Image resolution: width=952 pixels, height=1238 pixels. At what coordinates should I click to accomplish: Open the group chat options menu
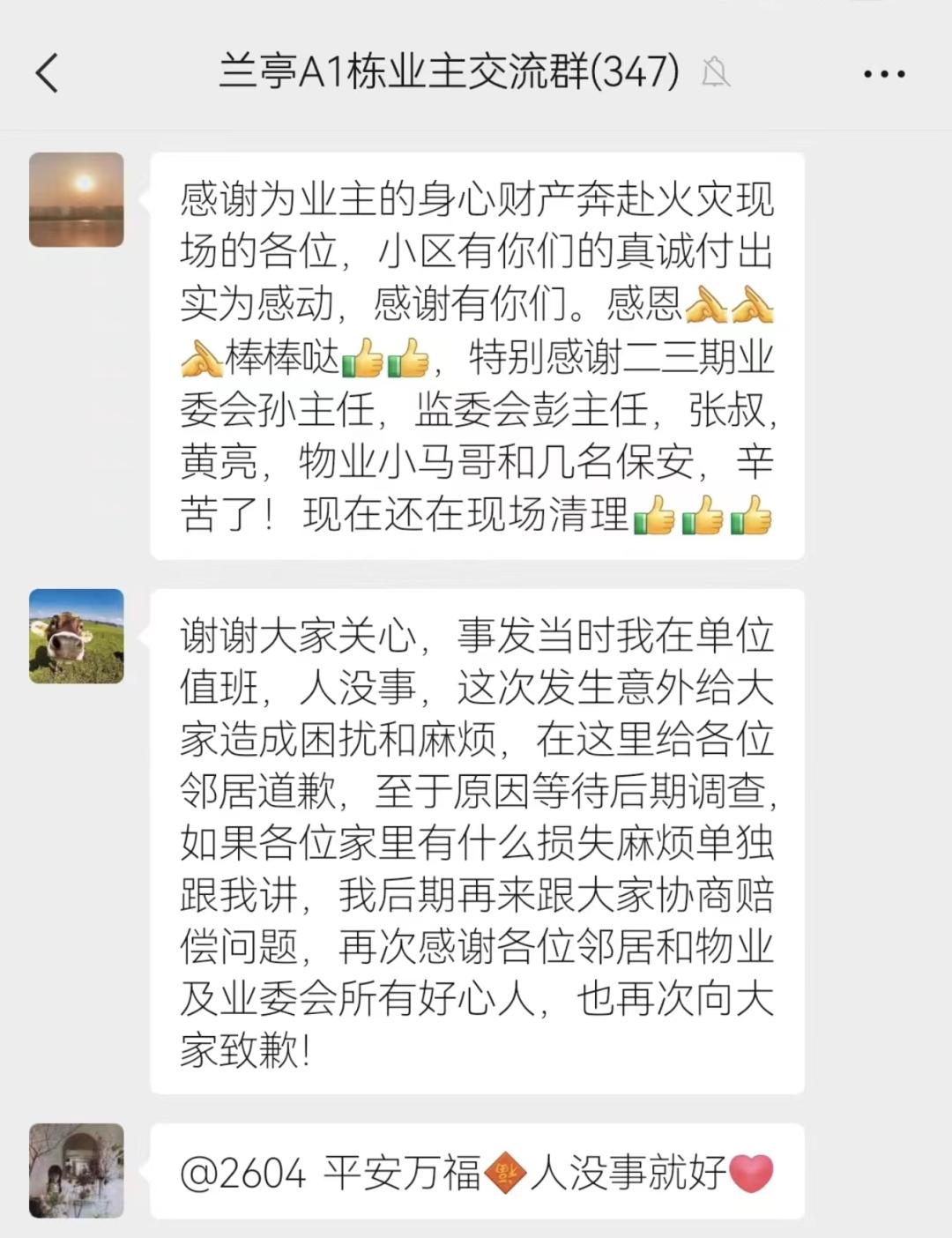[884, 74]
